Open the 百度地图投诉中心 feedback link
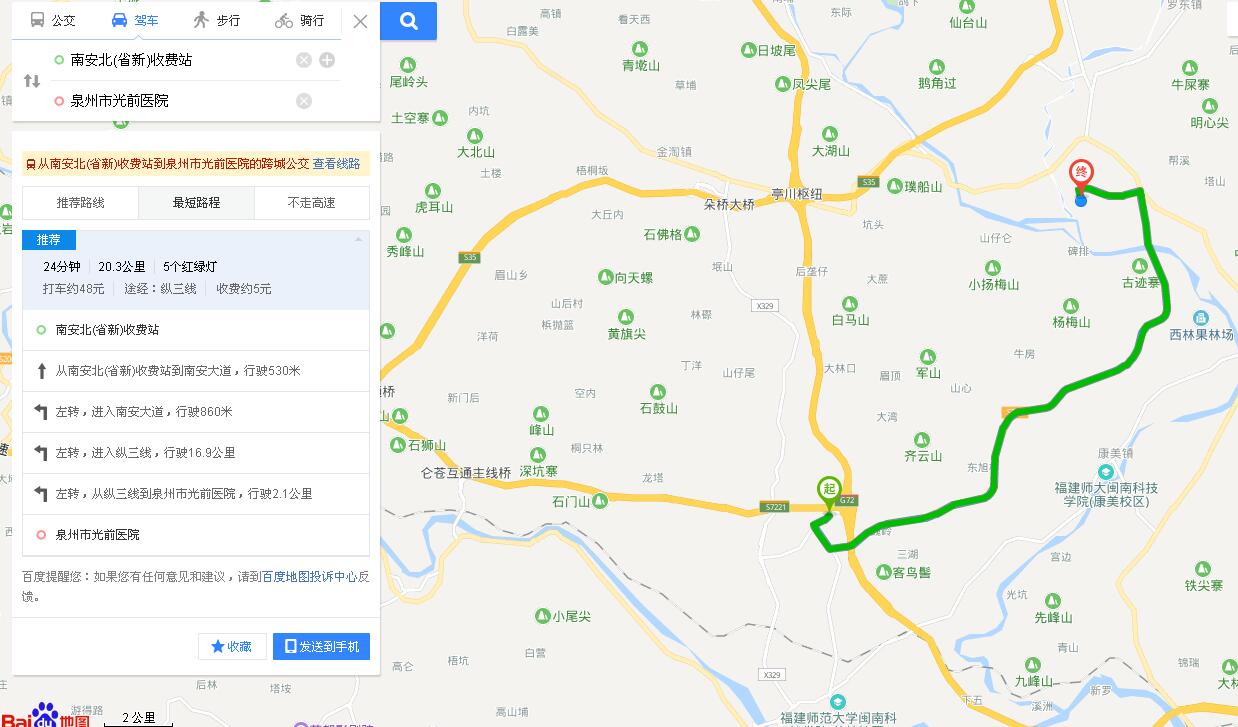The width and height of the screenshot is (1238, 727). [309, 577]
